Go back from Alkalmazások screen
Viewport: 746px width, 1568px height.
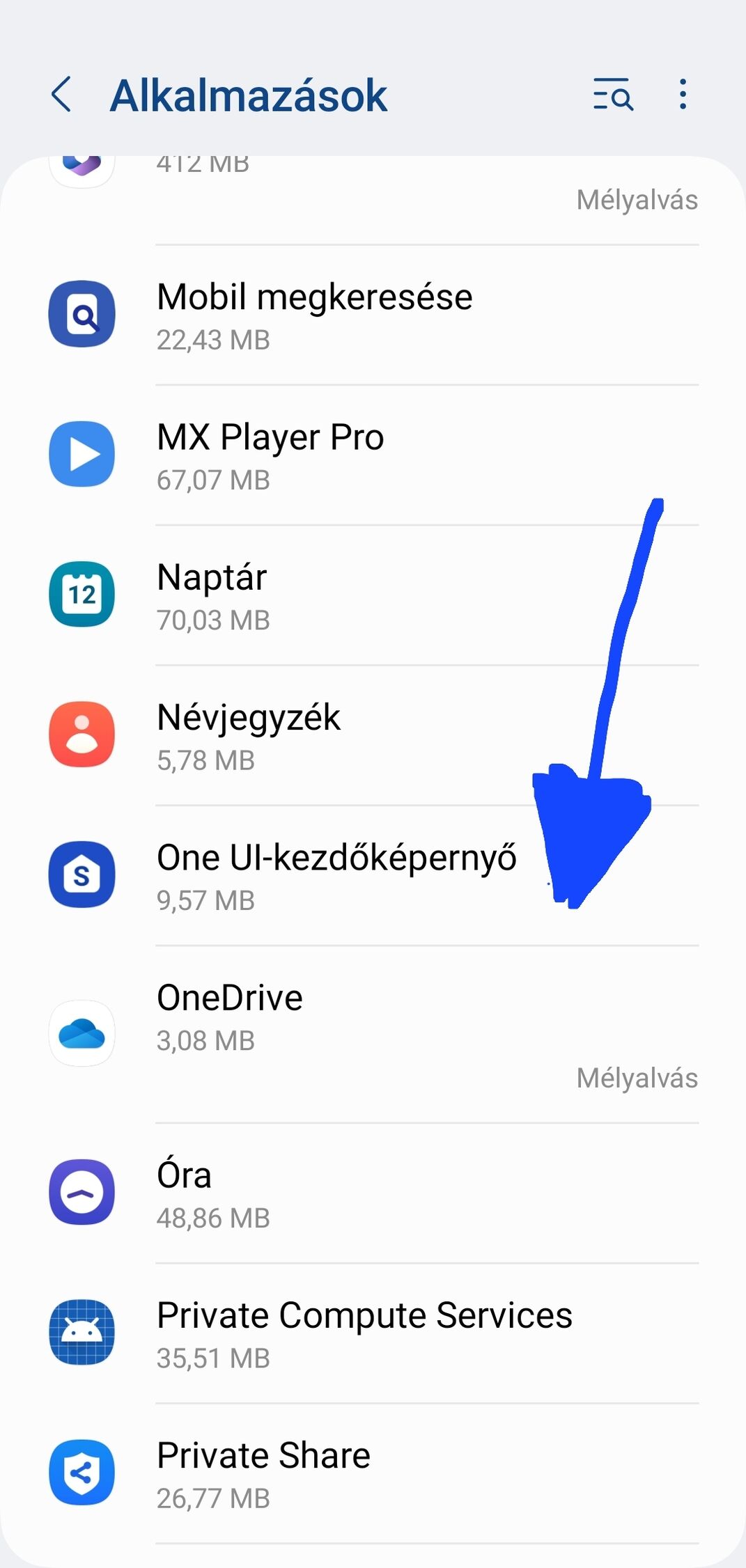tap(61, 95)
